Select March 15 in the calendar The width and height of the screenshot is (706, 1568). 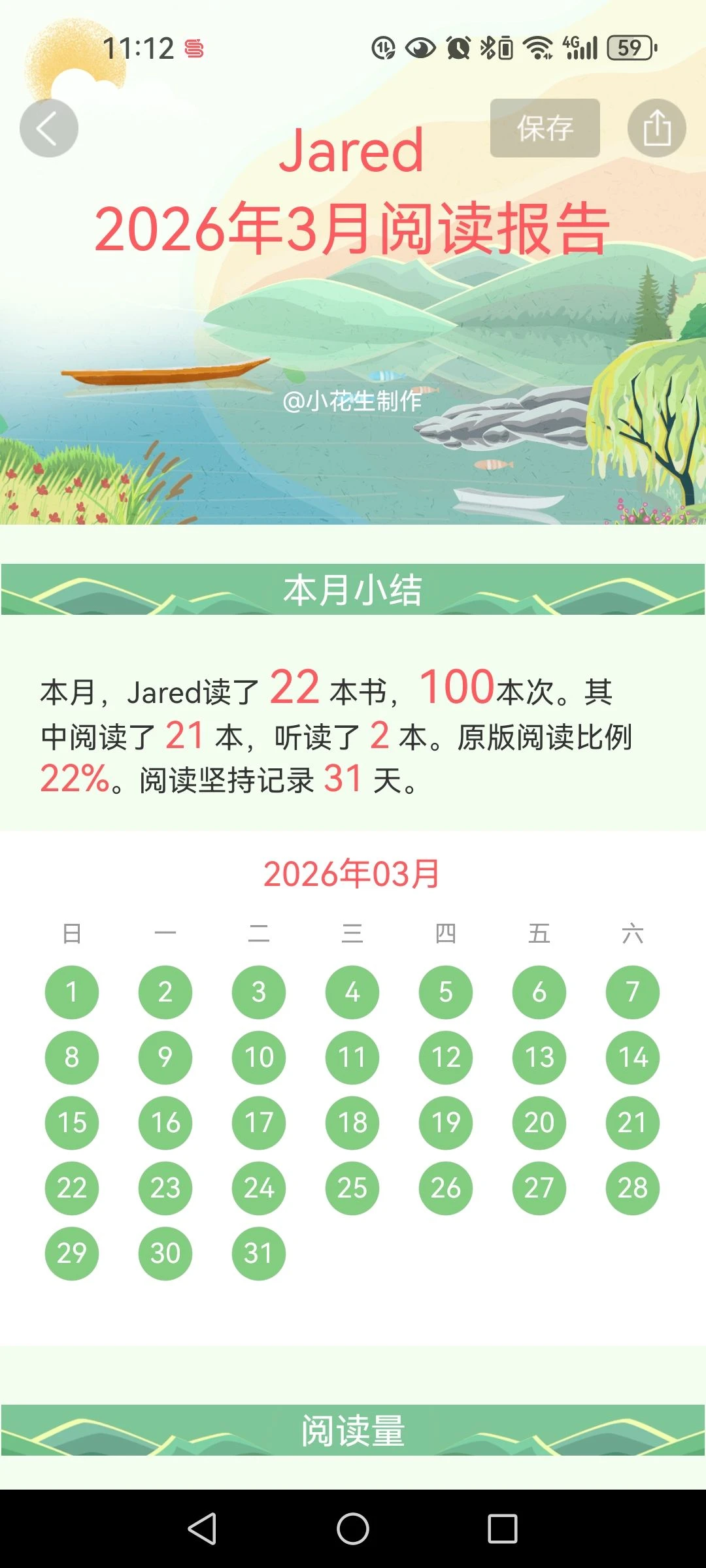72,1122
